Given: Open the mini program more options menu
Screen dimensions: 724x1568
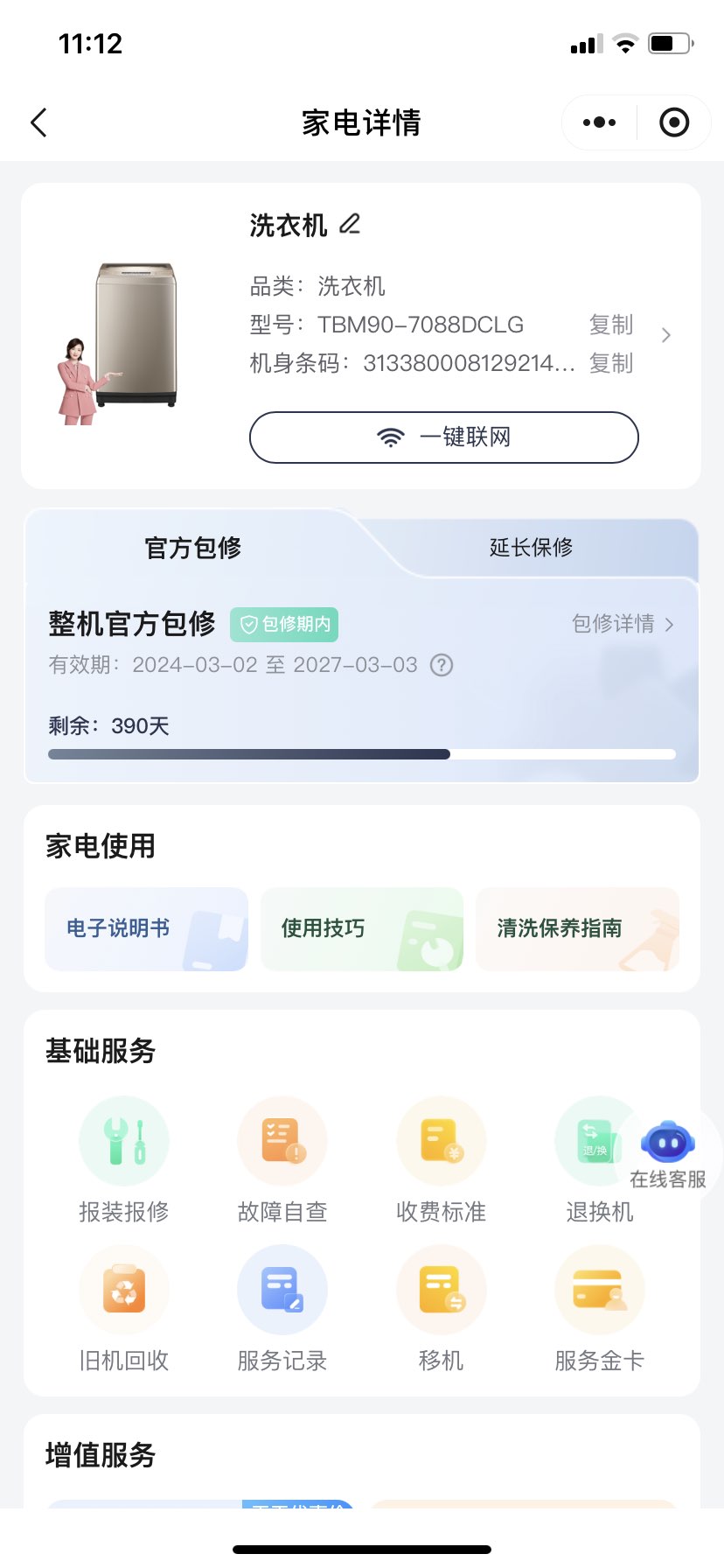Looking at the screenshot, I should pos(599,122).
